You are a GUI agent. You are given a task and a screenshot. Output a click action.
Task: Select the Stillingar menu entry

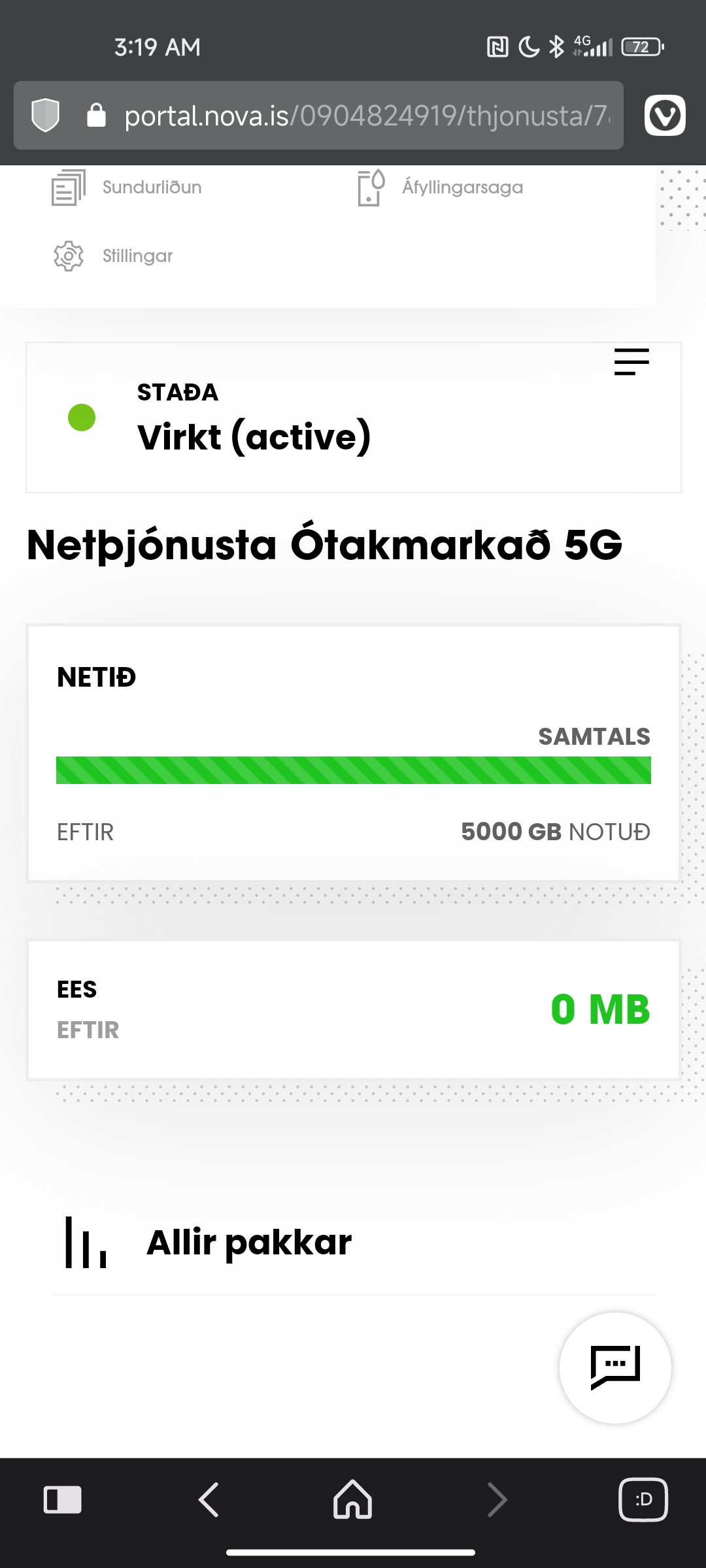coord(137,255)
